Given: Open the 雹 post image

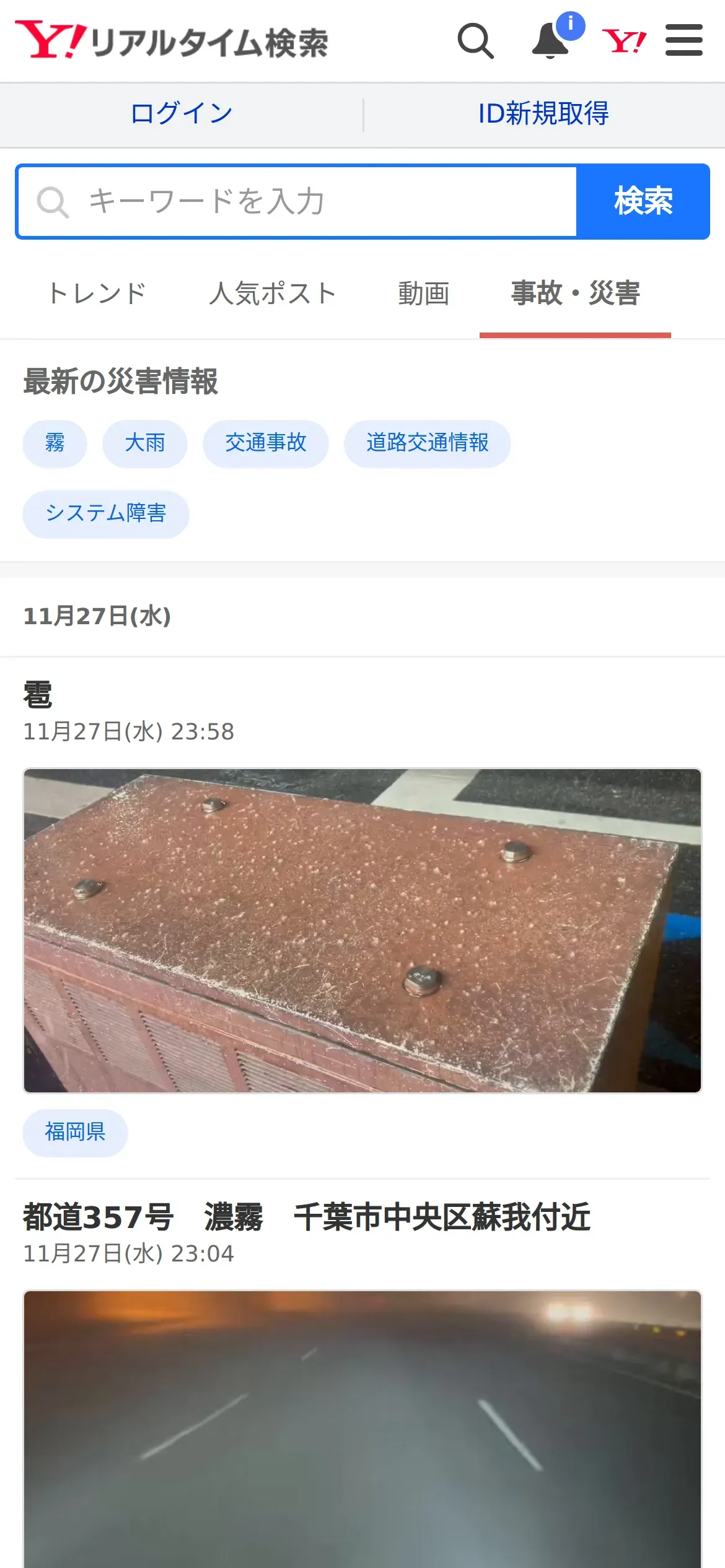Looking at the screenshot, I should (x=362, y=930).
